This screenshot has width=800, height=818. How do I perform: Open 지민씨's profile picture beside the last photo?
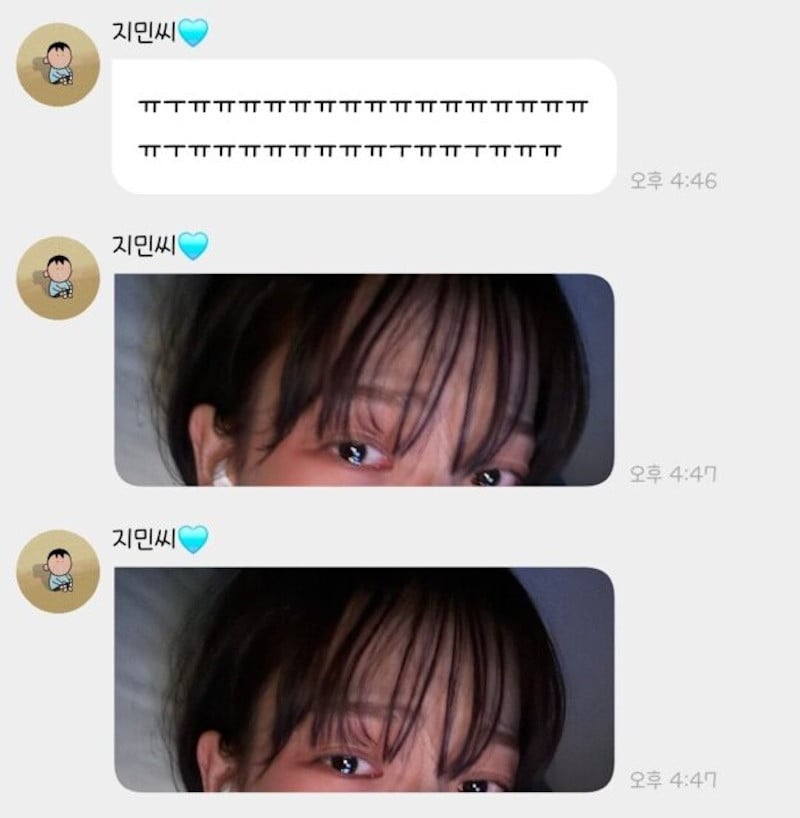[x=59, y=571]
